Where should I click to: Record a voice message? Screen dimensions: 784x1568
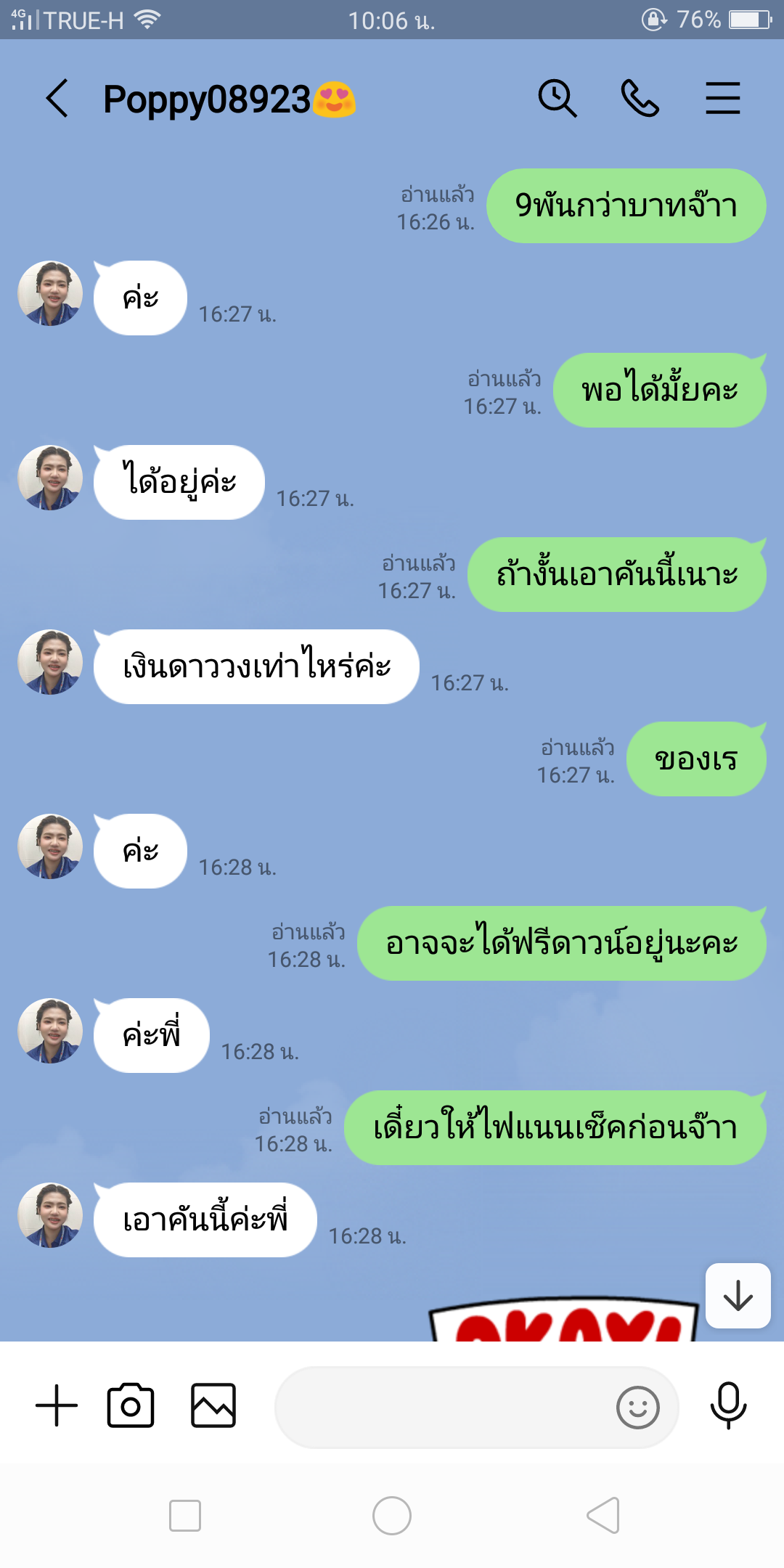pyautogui.click(x=728, y=1405)
